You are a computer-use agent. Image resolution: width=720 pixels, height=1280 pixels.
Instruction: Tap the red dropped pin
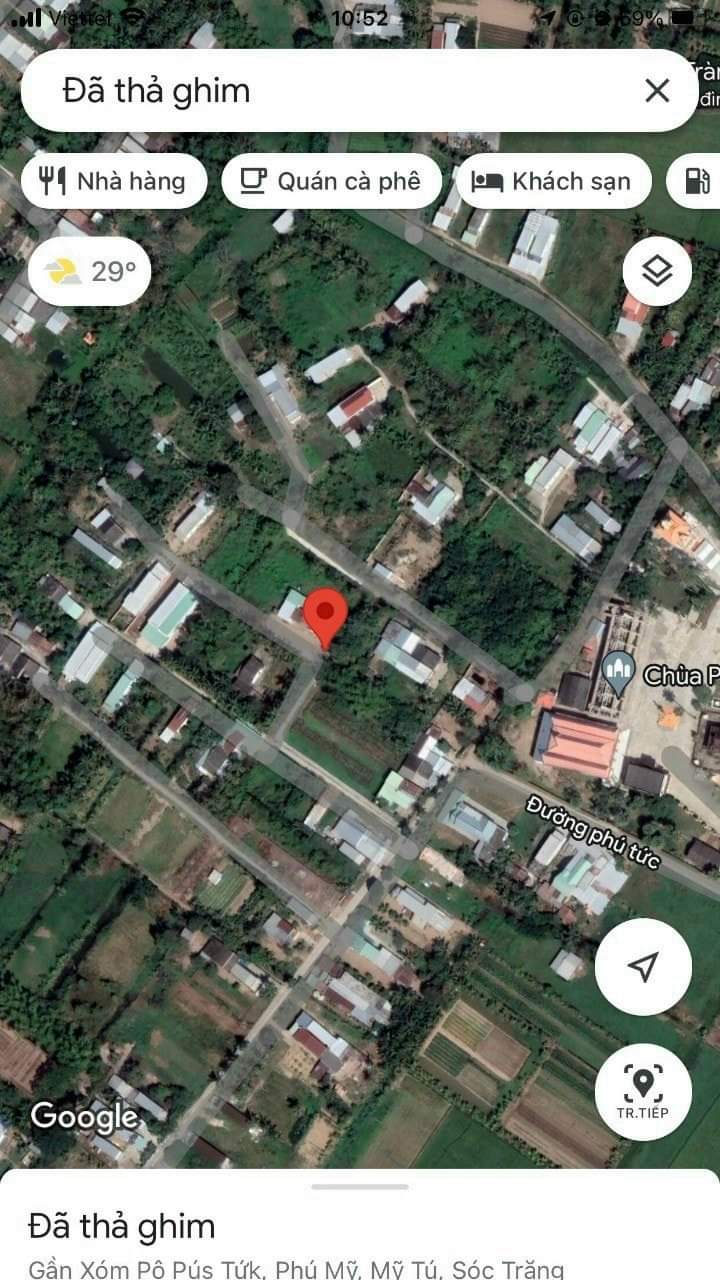pyautogui.click(x=325, y=613)
